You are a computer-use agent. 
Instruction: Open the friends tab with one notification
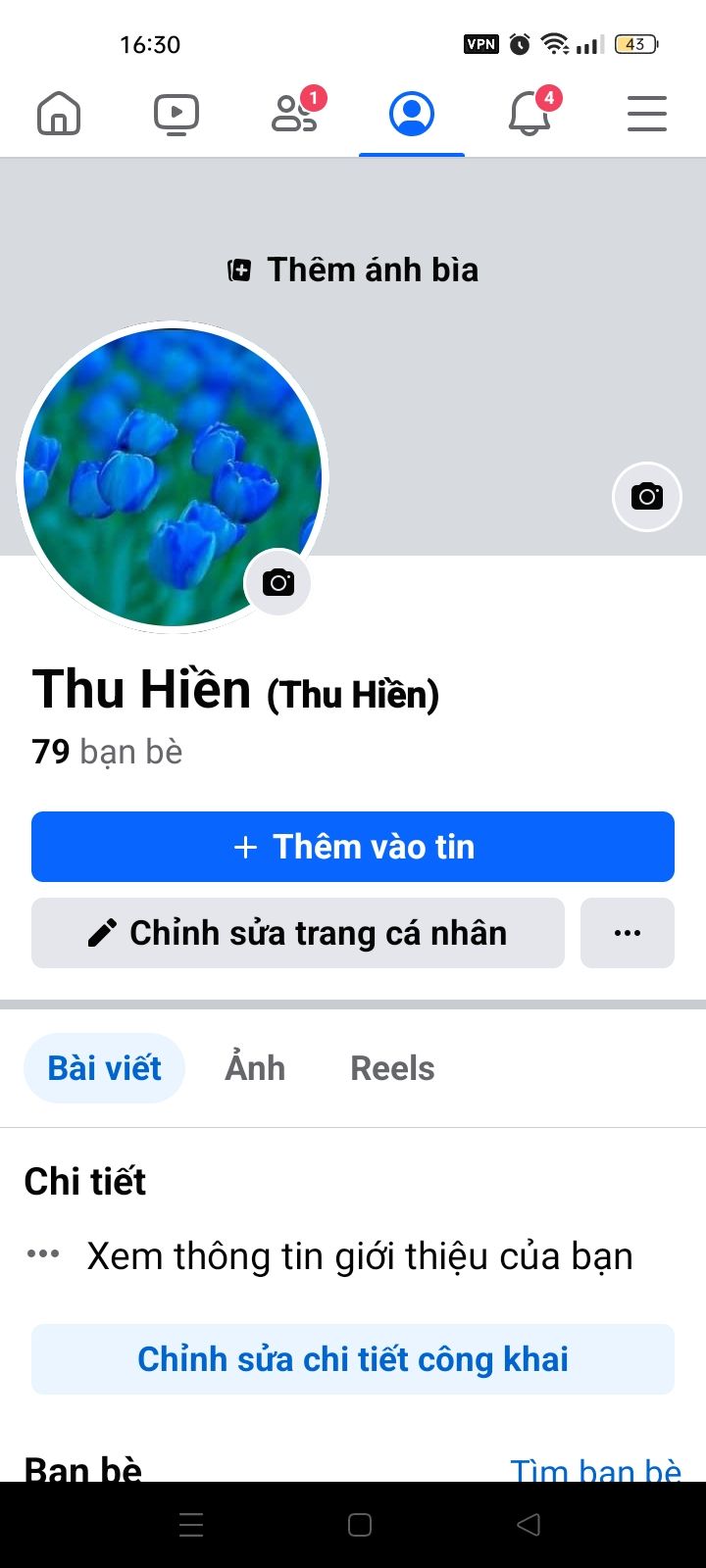(296, 112)
